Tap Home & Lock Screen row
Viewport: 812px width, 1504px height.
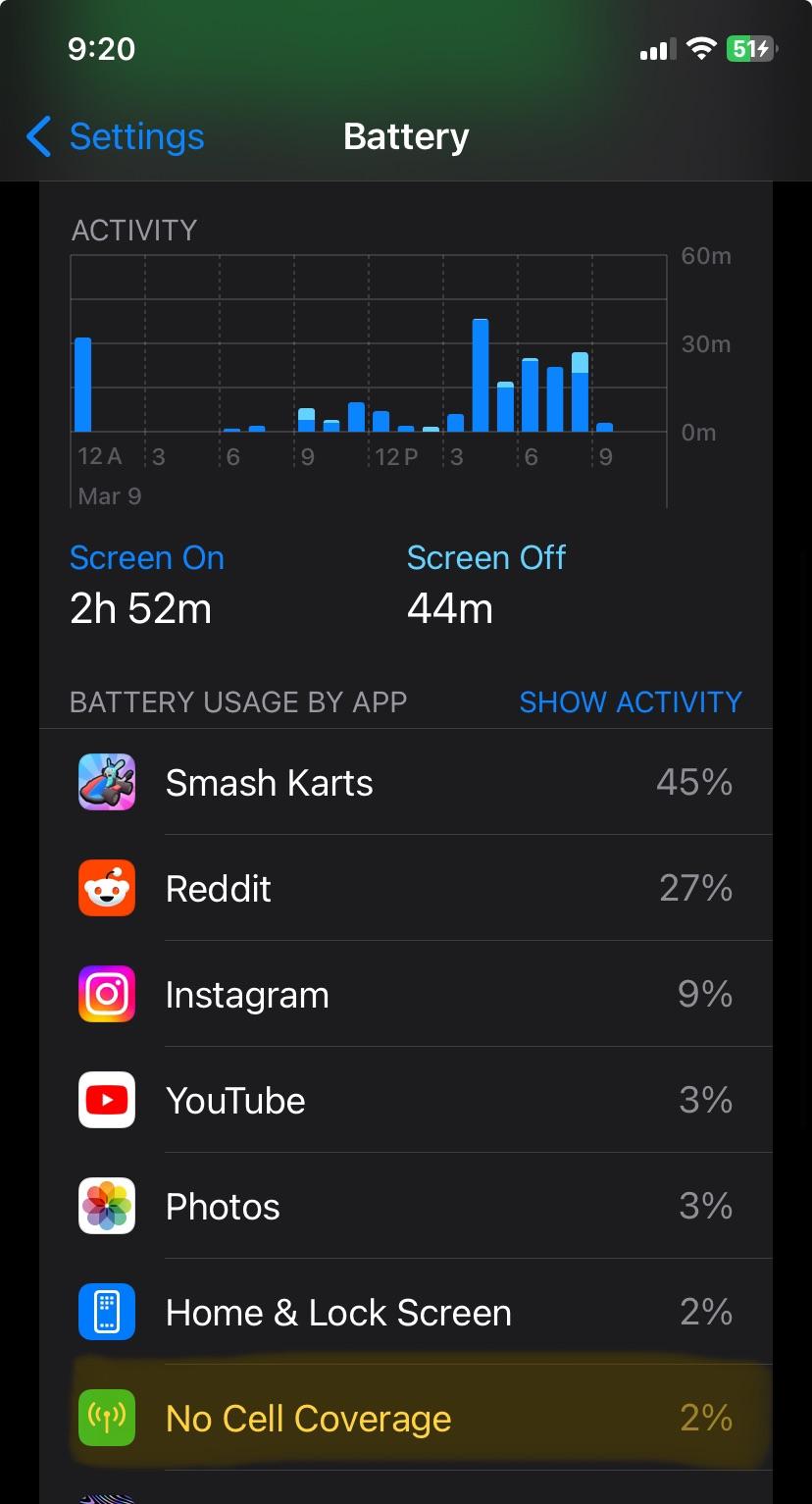406,1313
